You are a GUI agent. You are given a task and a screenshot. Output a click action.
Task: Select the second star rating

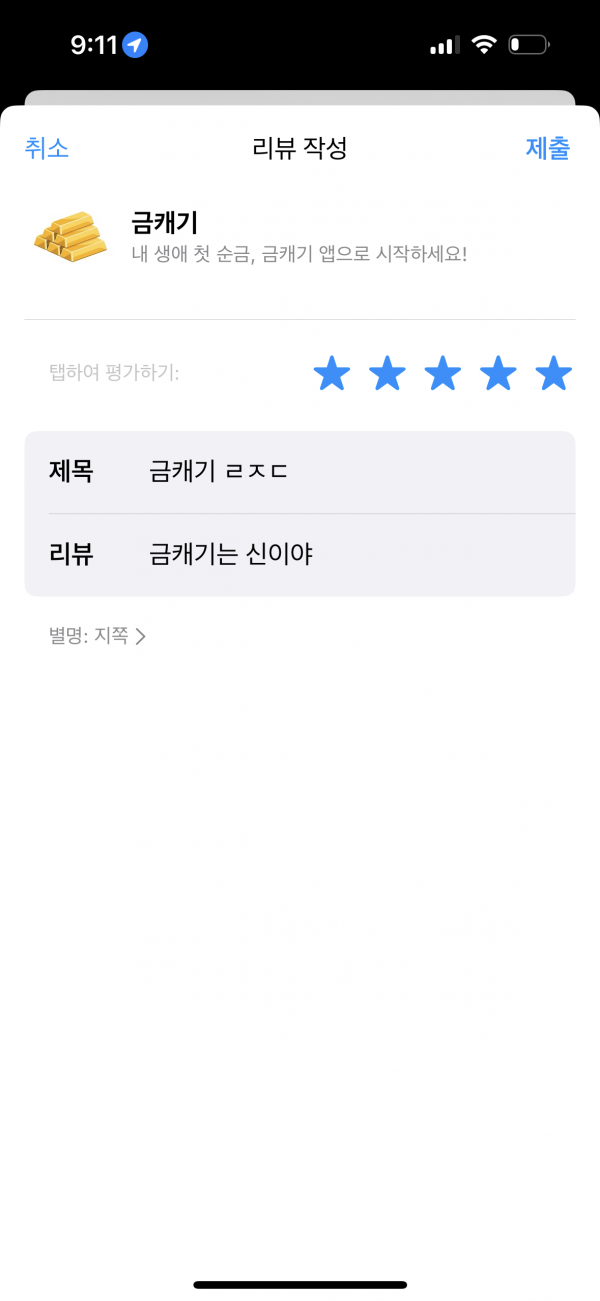tap(387, 374)
